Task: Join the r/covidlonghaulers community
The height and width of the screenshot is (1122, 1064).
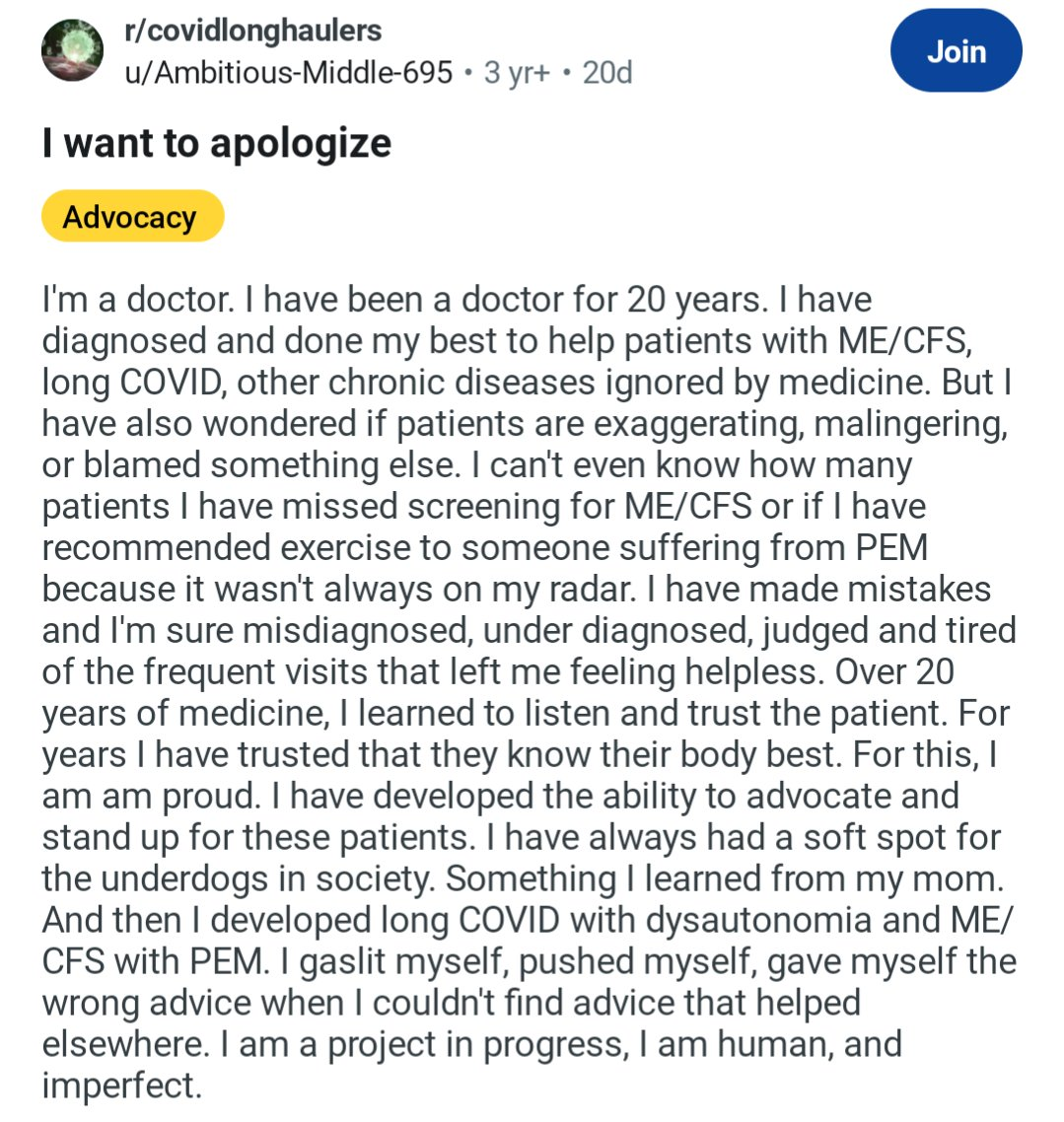Action: (956, 51)
